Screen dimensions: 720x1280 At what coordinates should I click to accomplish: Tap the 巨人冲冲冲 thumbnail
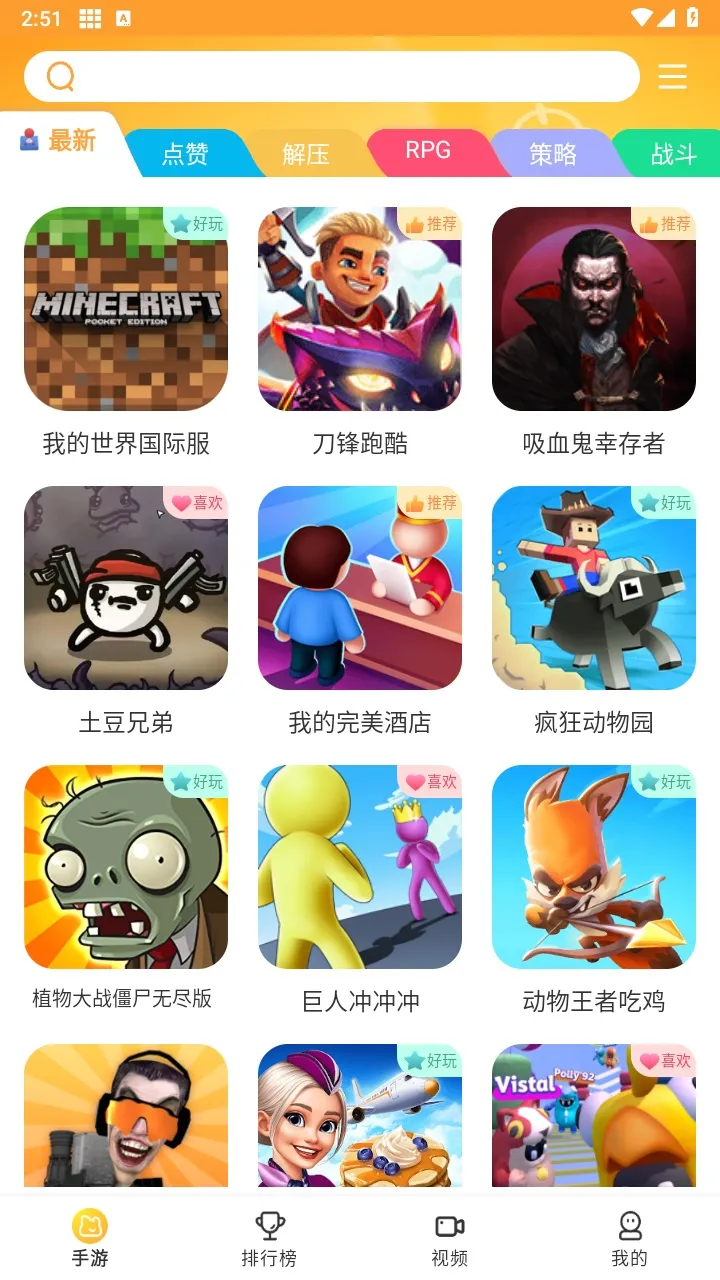pyautogui.click(x=359, y=867)
